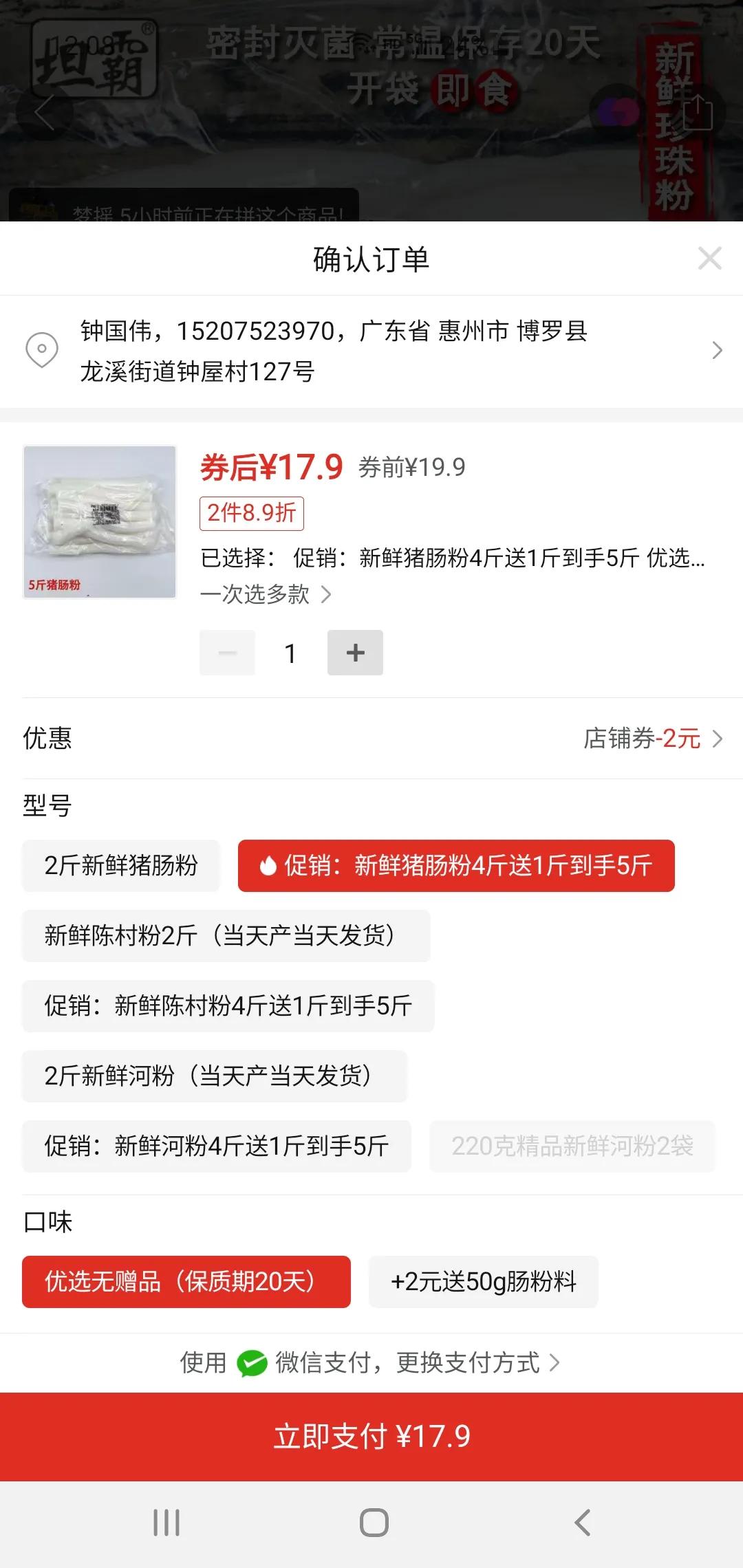Expand the delivery address details

pos(718,351)
